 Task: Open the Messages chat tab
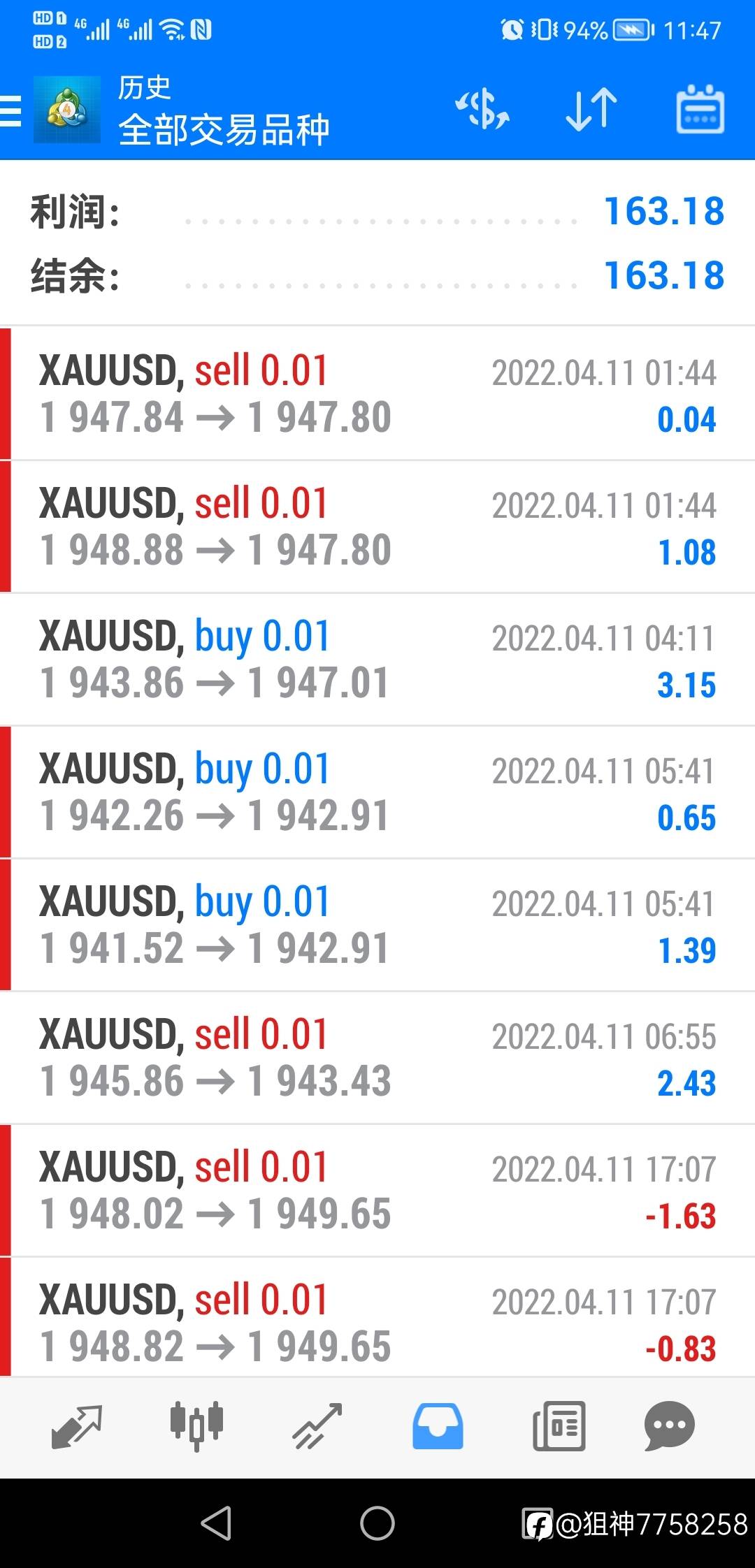(669, 1425)
